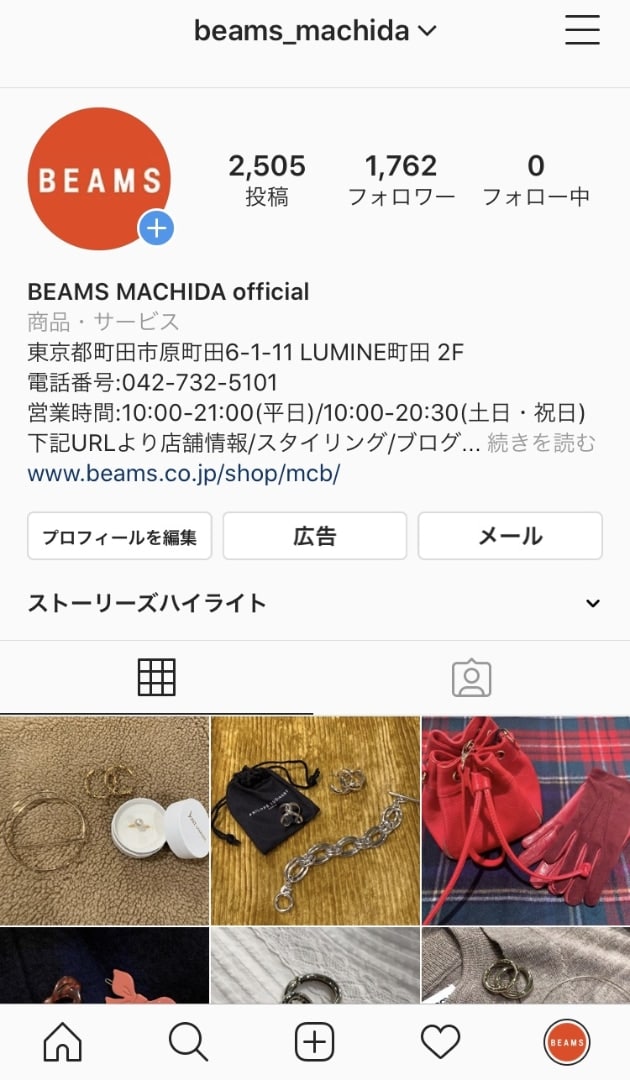
Task: Create a new post with plus icon
Action: click(x=314, y=1043)
